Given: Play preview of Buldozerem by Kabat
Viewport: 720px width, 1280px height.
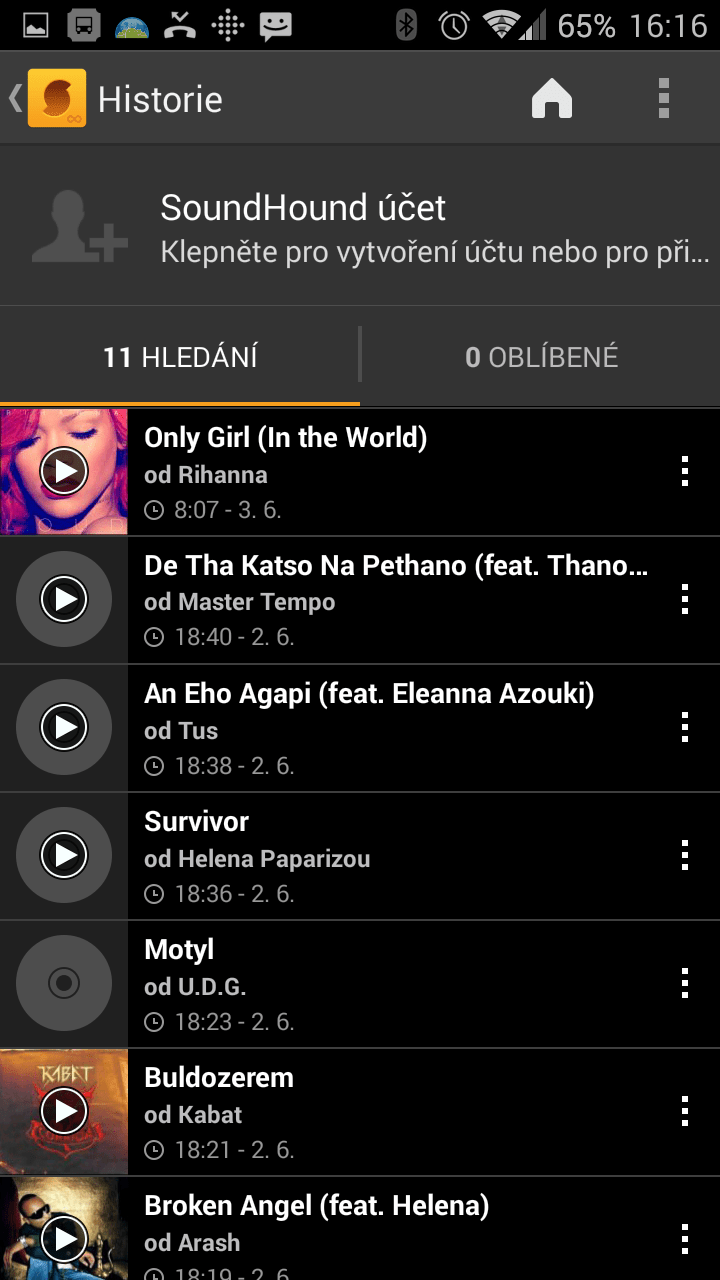Looking at the screenshot, I should tap(64, 1111).
